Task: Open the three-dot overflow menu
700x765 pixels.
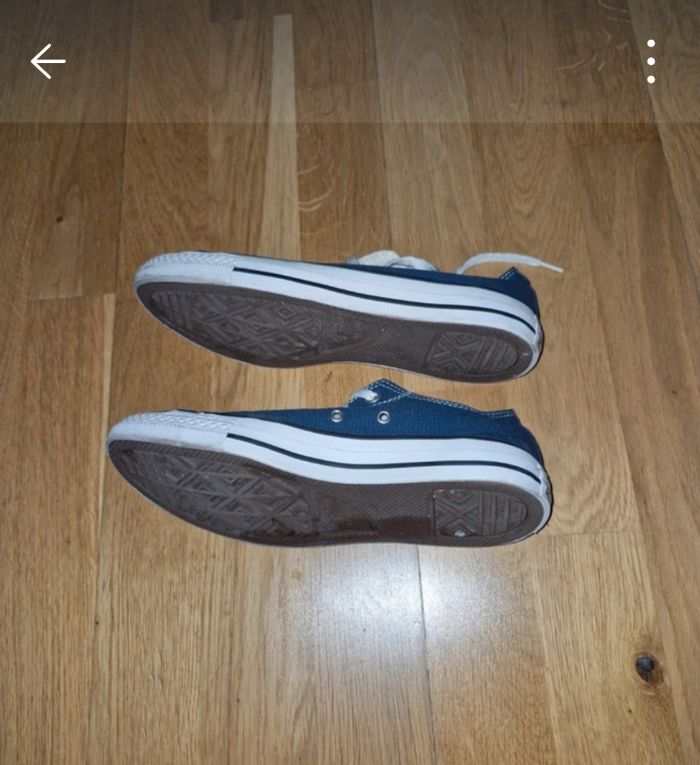Action: [651, 62]
